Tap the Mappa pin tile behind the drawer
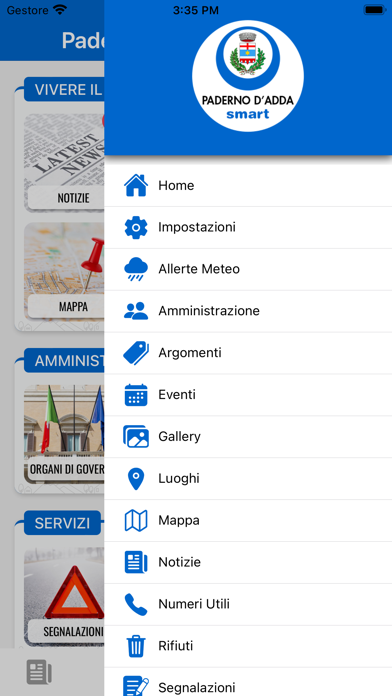The image size is (392, 696). (x=64, y=271)
